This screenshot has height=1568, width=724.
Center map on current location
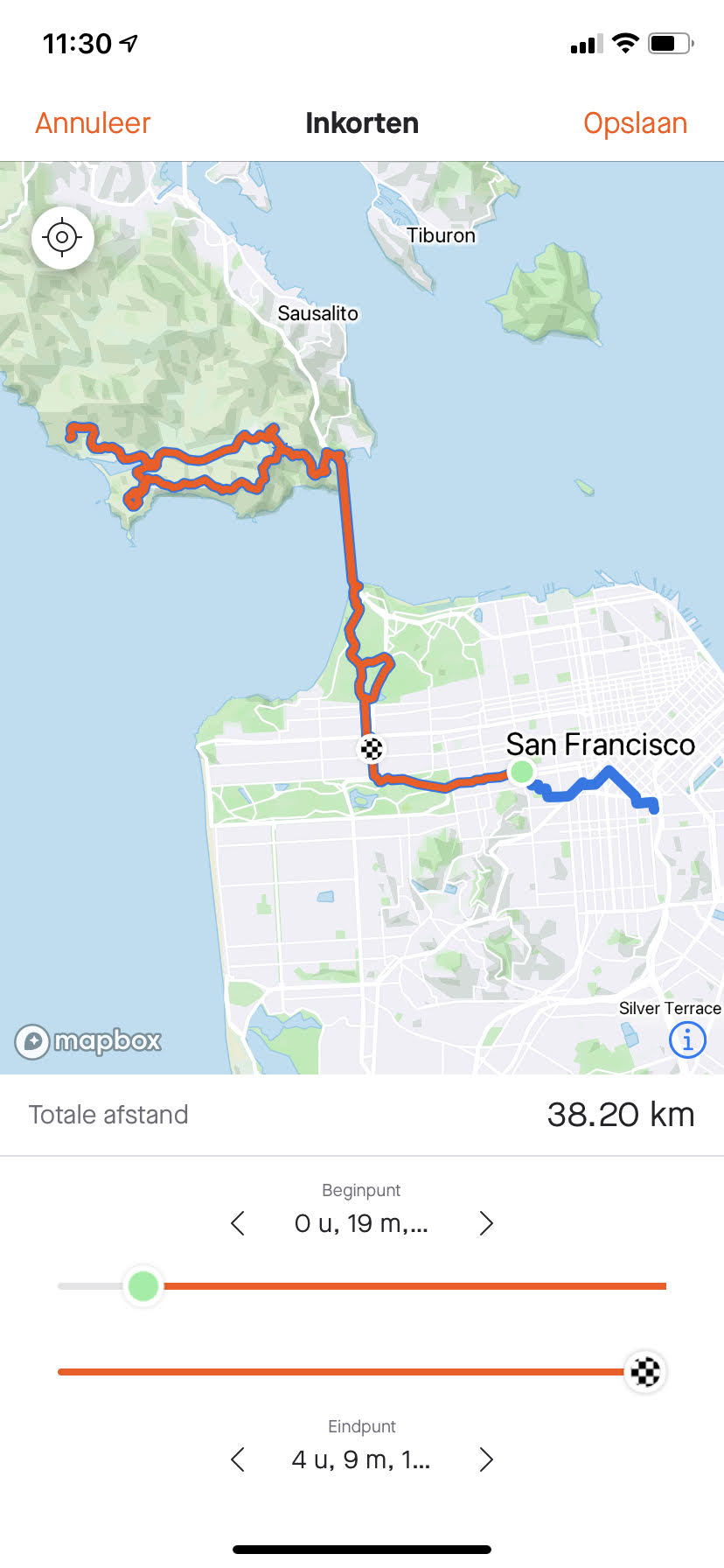coord(62,237)
